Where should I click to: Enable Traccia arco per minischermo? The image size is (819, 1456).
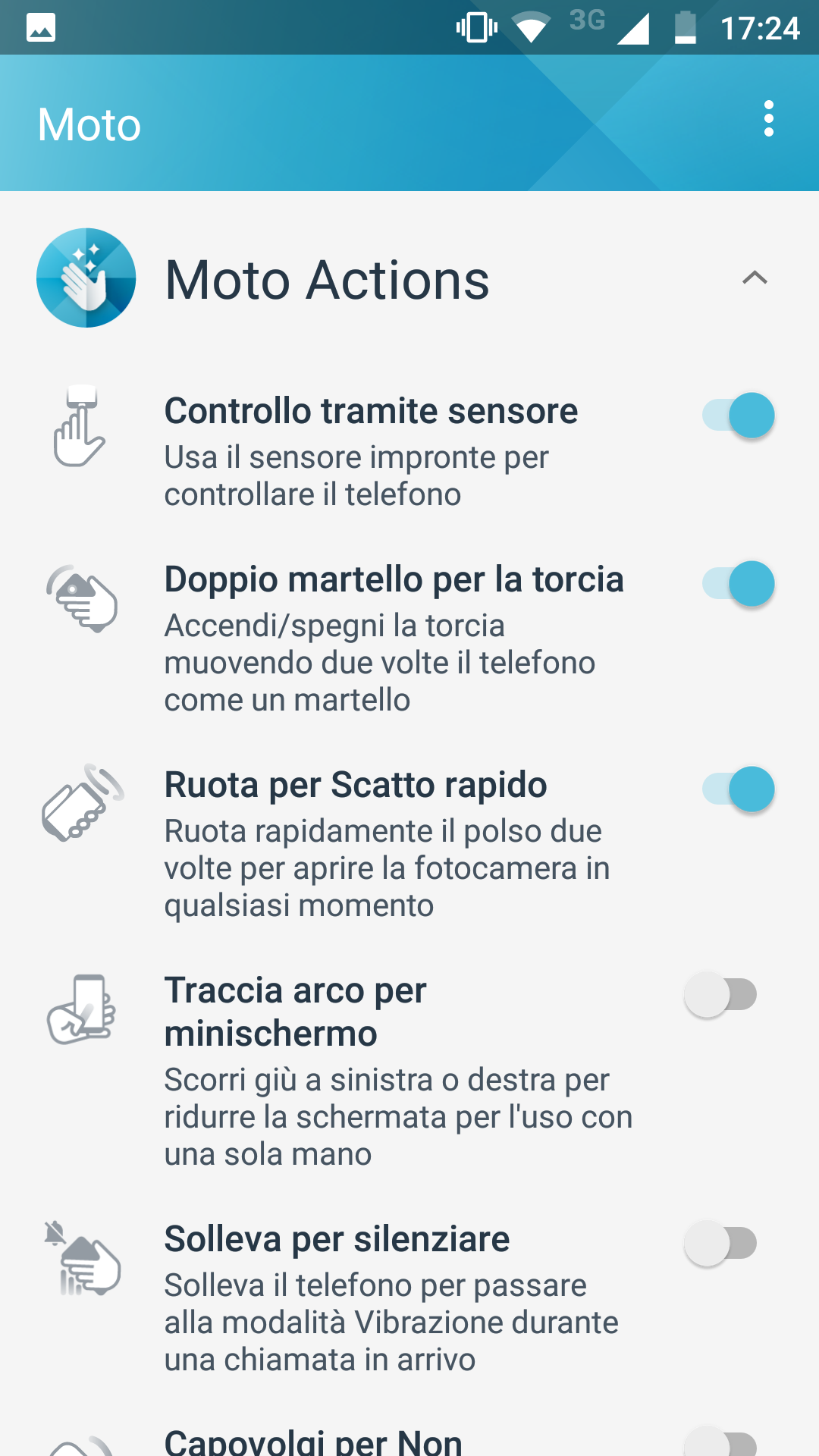(x=721, y=995)
